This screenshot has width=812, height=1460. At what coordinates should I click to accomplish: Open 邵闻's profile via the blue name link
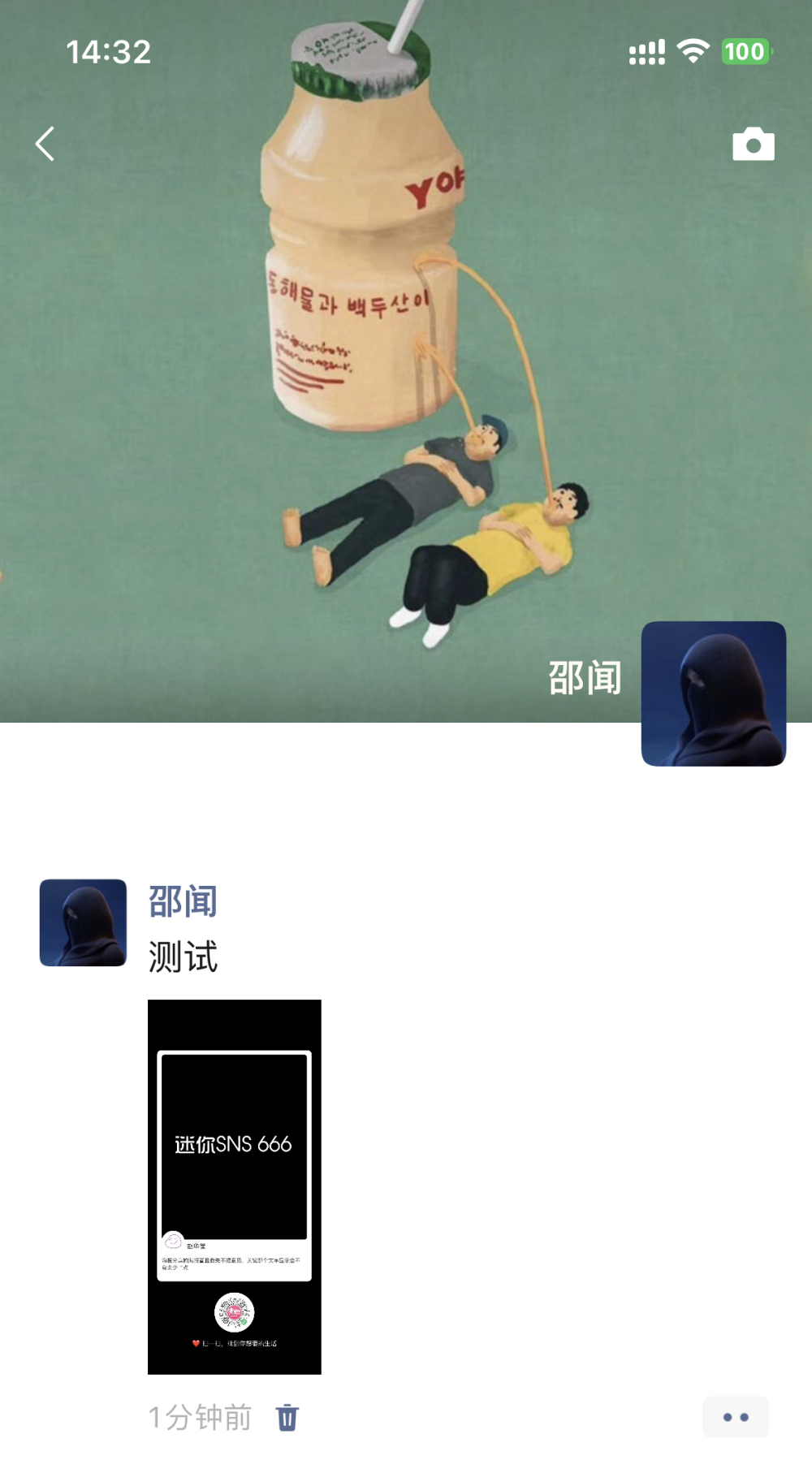click(183, 901)
